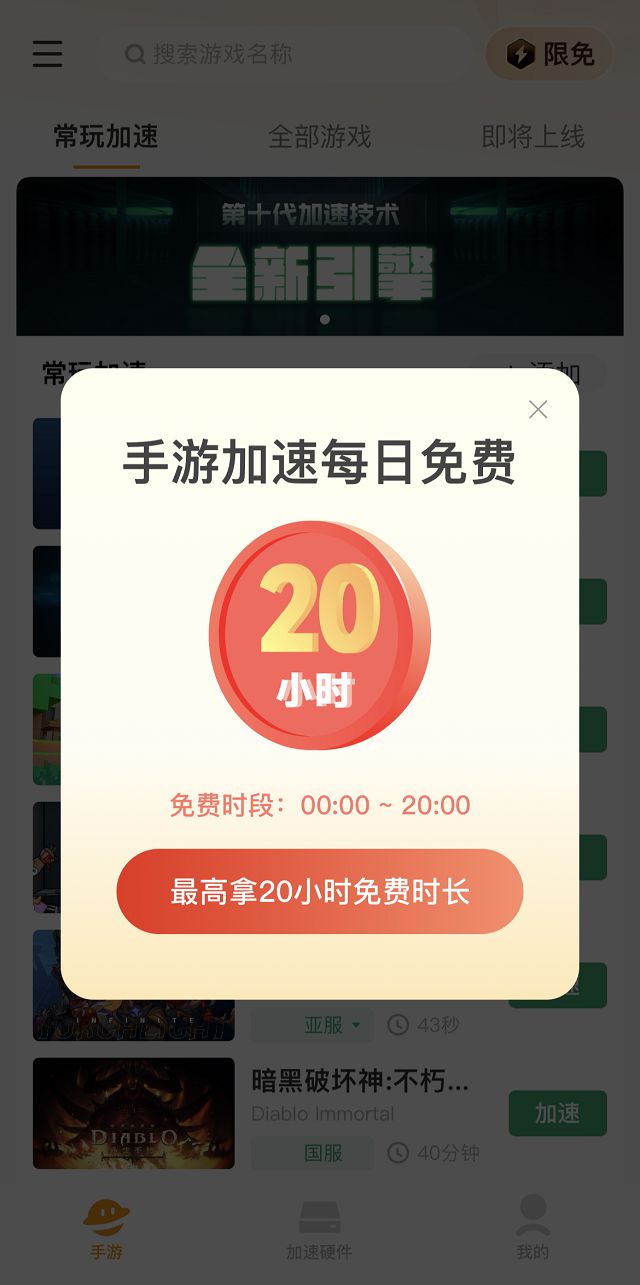Go to the 加速硬件 tab
Screen dimensions: 640x1285
coord(319,1229)
